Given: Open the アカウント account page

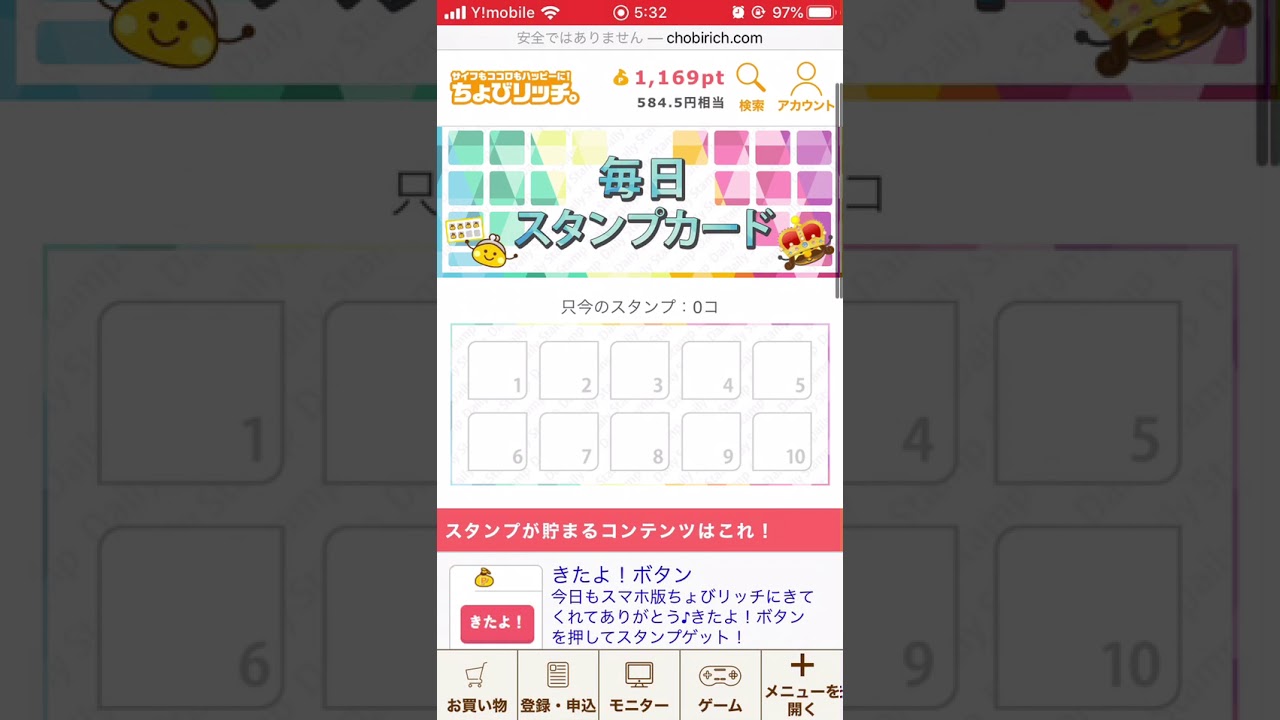Looking at the screenshot, I should [805, 87].
